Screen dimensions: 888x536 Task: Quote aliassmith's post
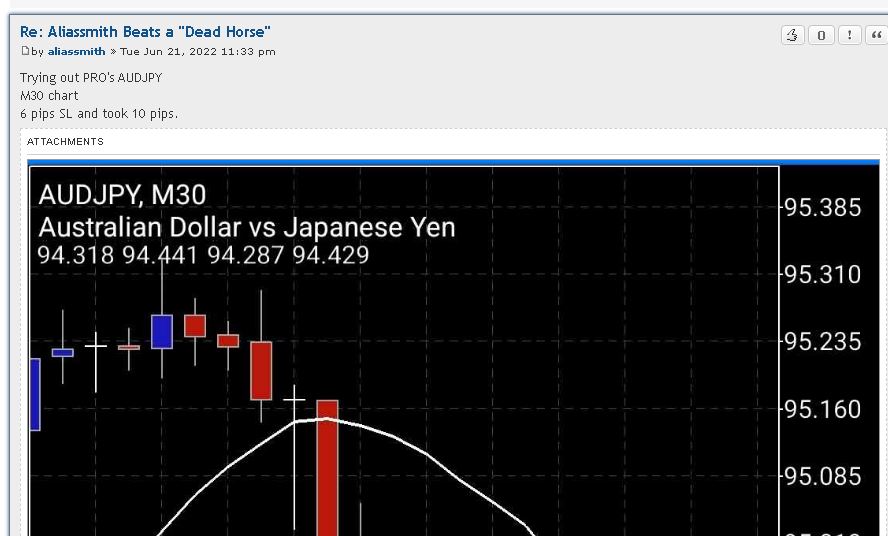pyautogui.click(x=877, y=35)
